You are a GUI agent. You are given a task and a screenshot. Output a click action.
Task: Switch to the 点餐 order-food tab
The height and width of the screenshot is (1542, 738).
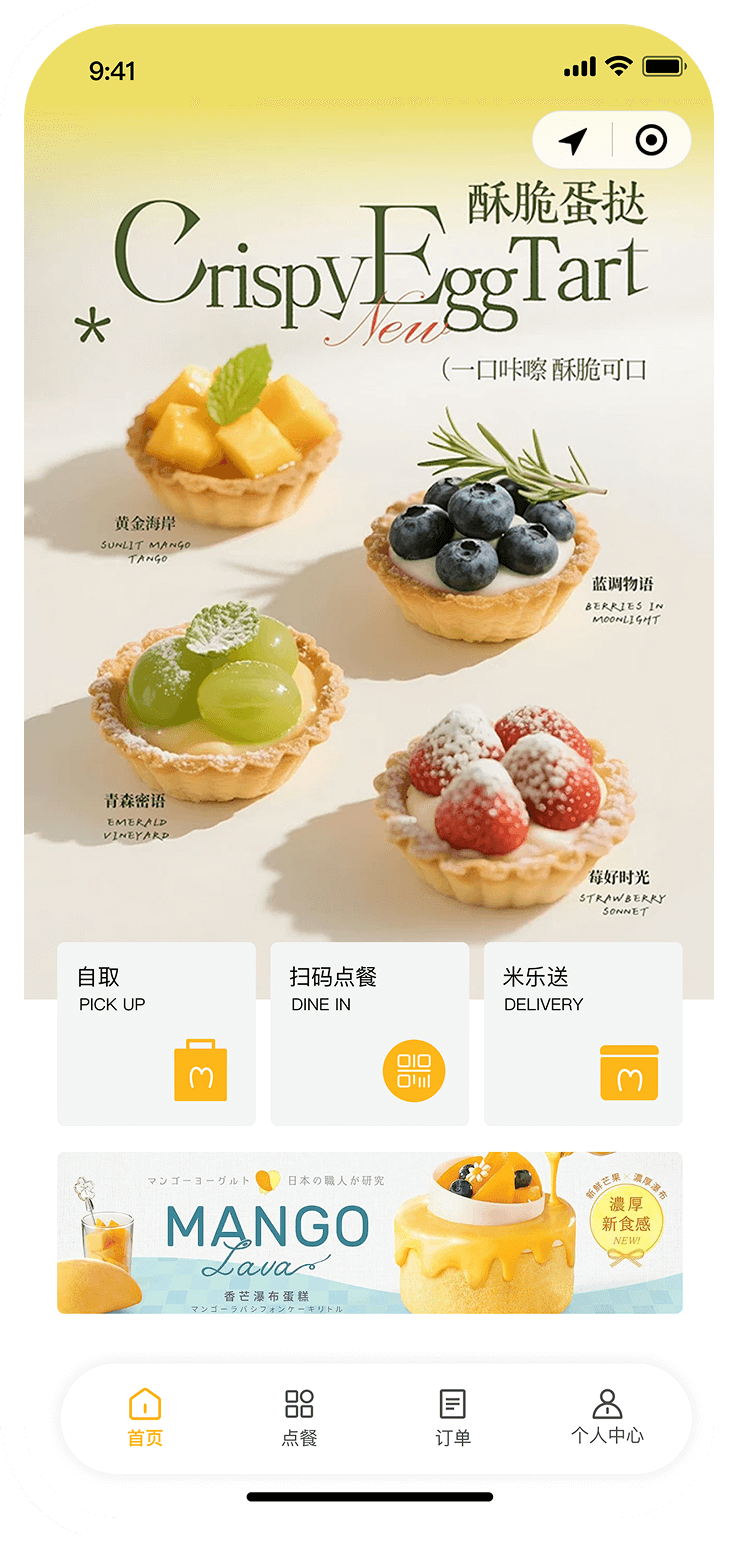pos(299,1417)
